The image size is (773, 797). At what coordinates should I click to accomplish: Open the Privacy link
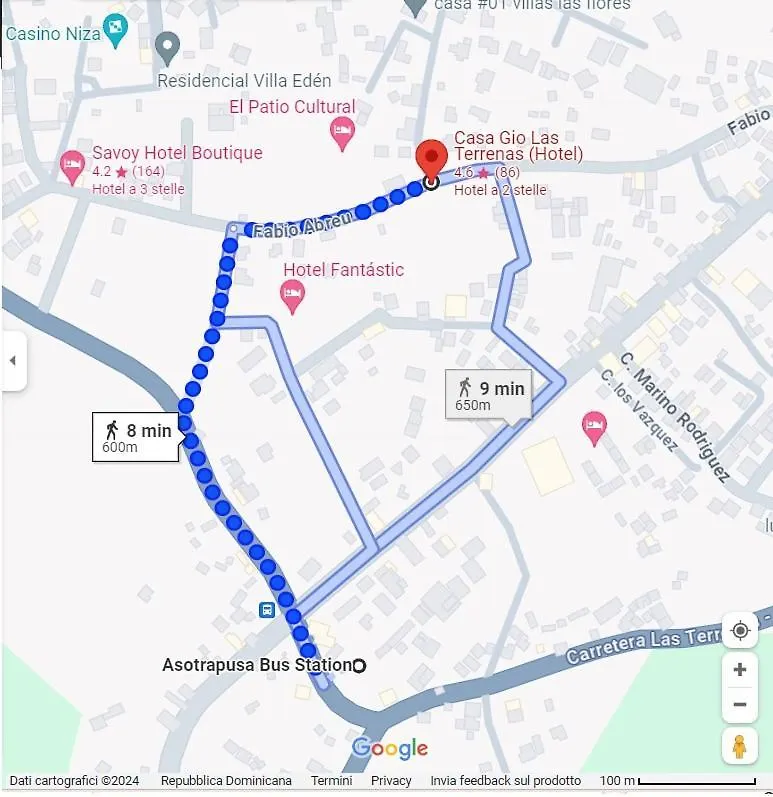(391, 781)
